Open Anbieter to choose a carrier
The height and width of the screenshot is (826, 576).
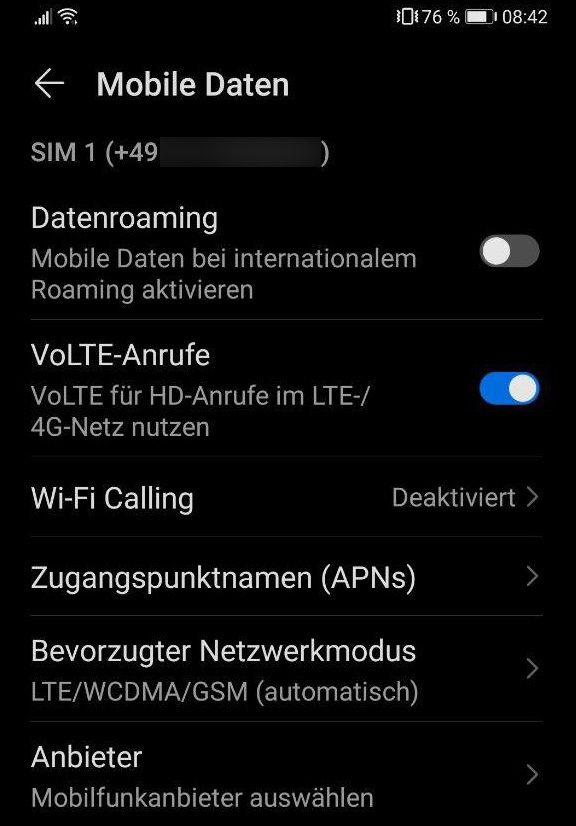[287, 774]
